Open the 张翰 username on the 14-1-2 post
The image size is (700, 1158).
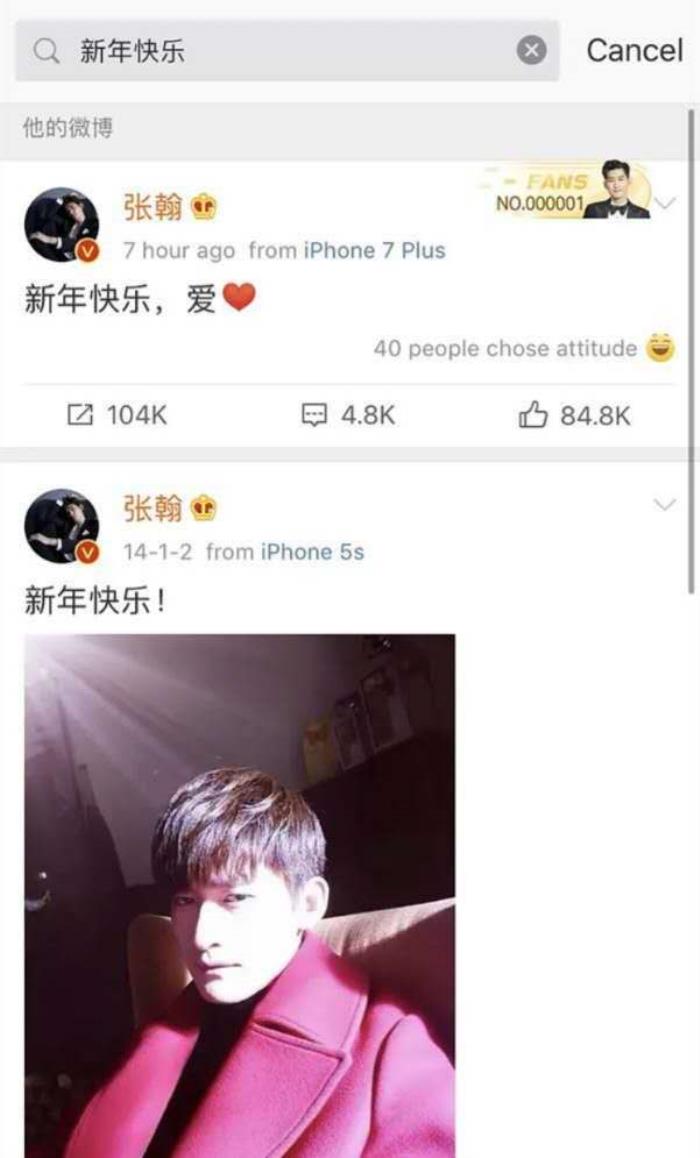coord(153,508)
